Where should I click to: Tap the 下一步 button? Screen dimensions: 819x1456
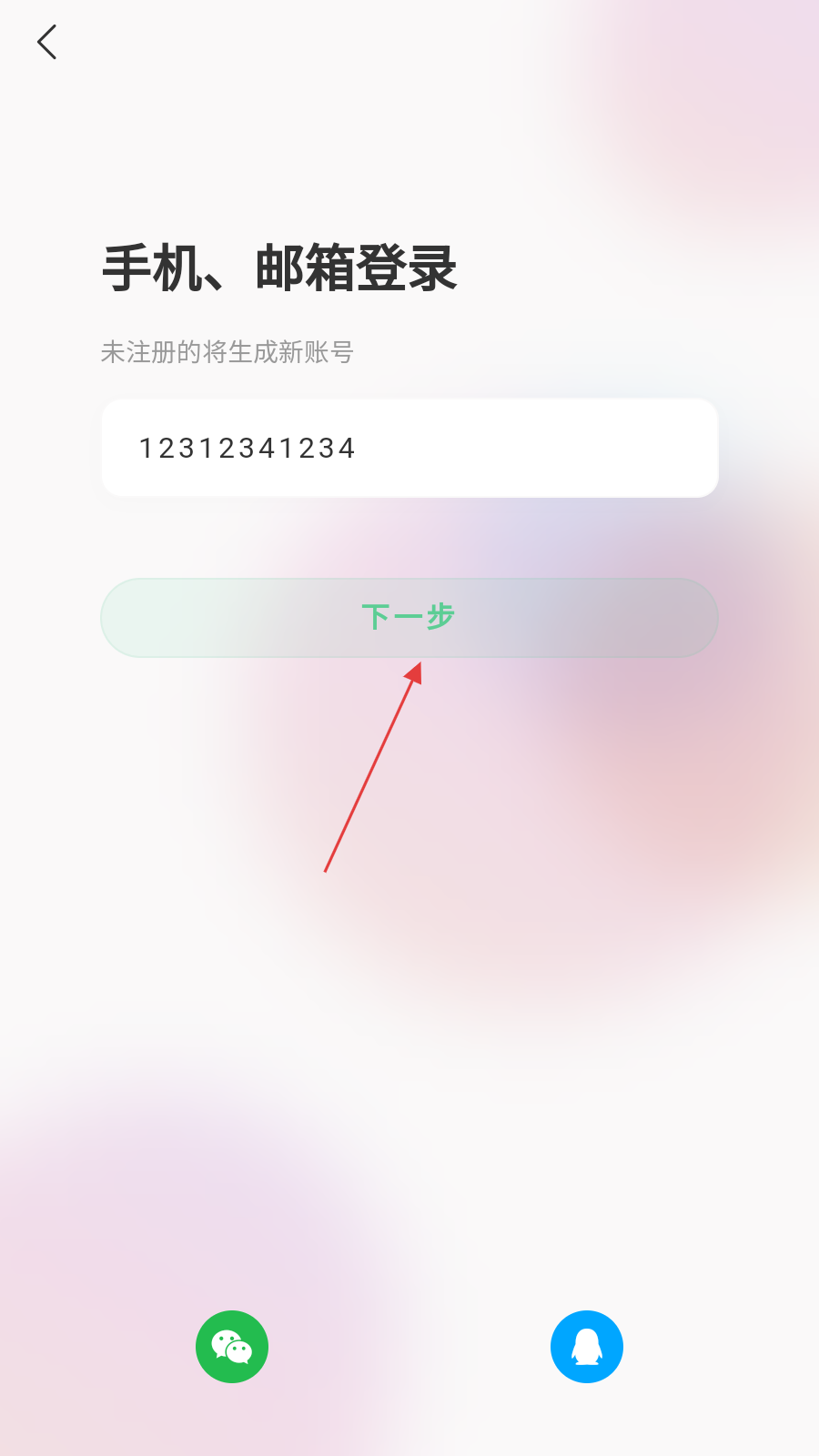409,617
